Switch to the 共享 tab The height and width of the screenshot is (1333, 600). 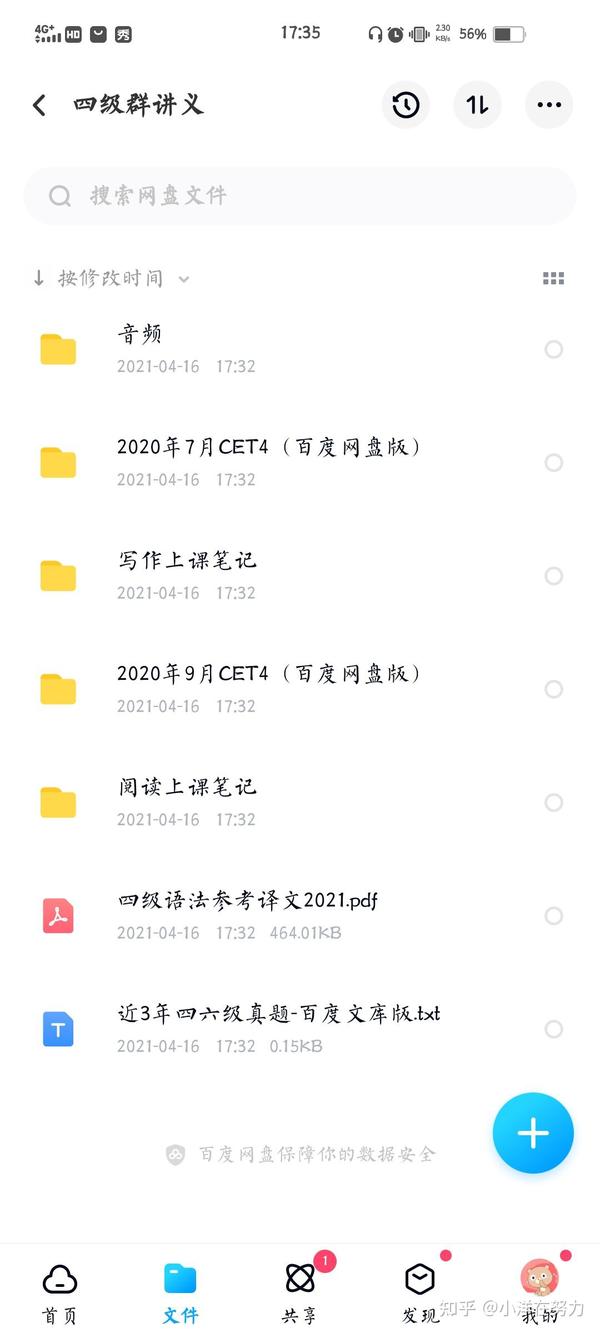(x=300, y=1291)
